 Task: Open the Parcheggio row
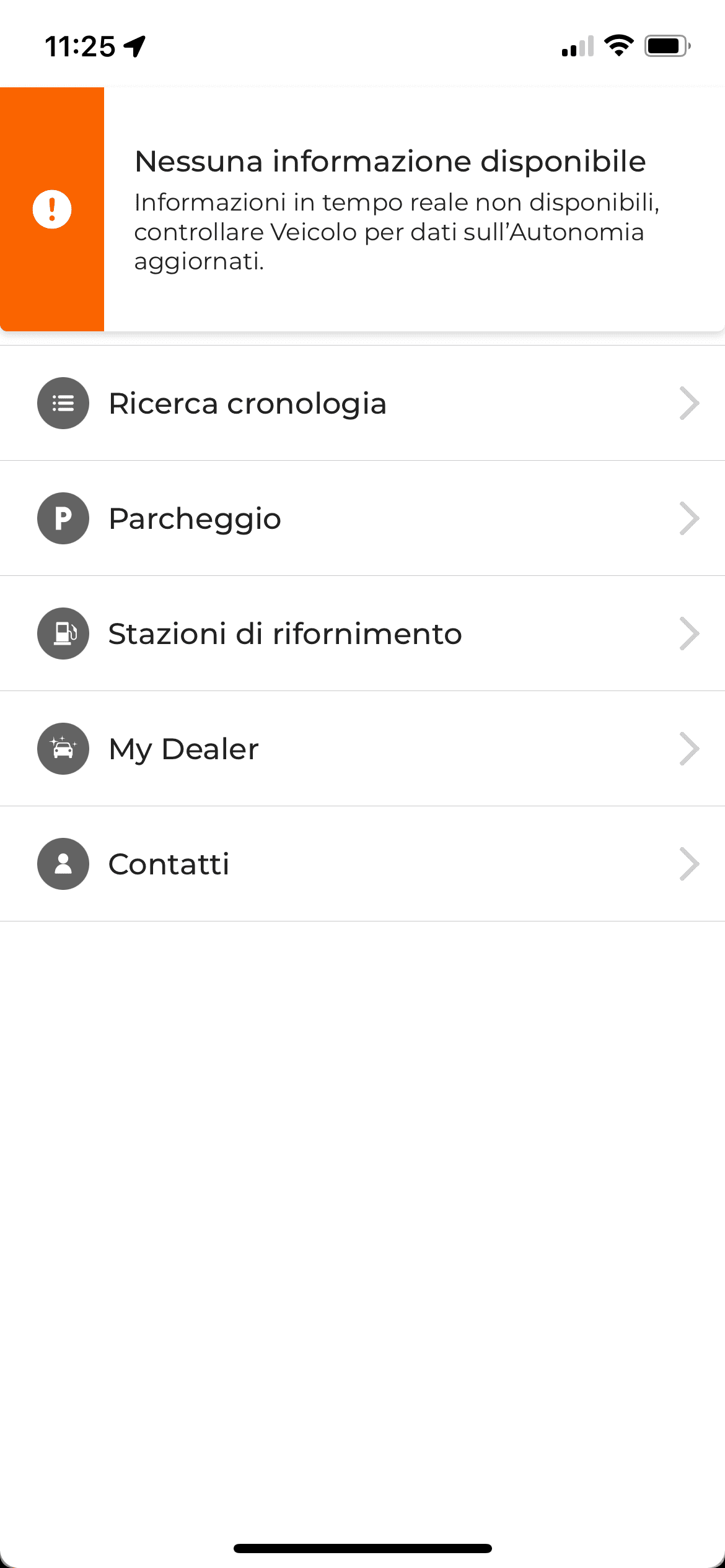362,518
